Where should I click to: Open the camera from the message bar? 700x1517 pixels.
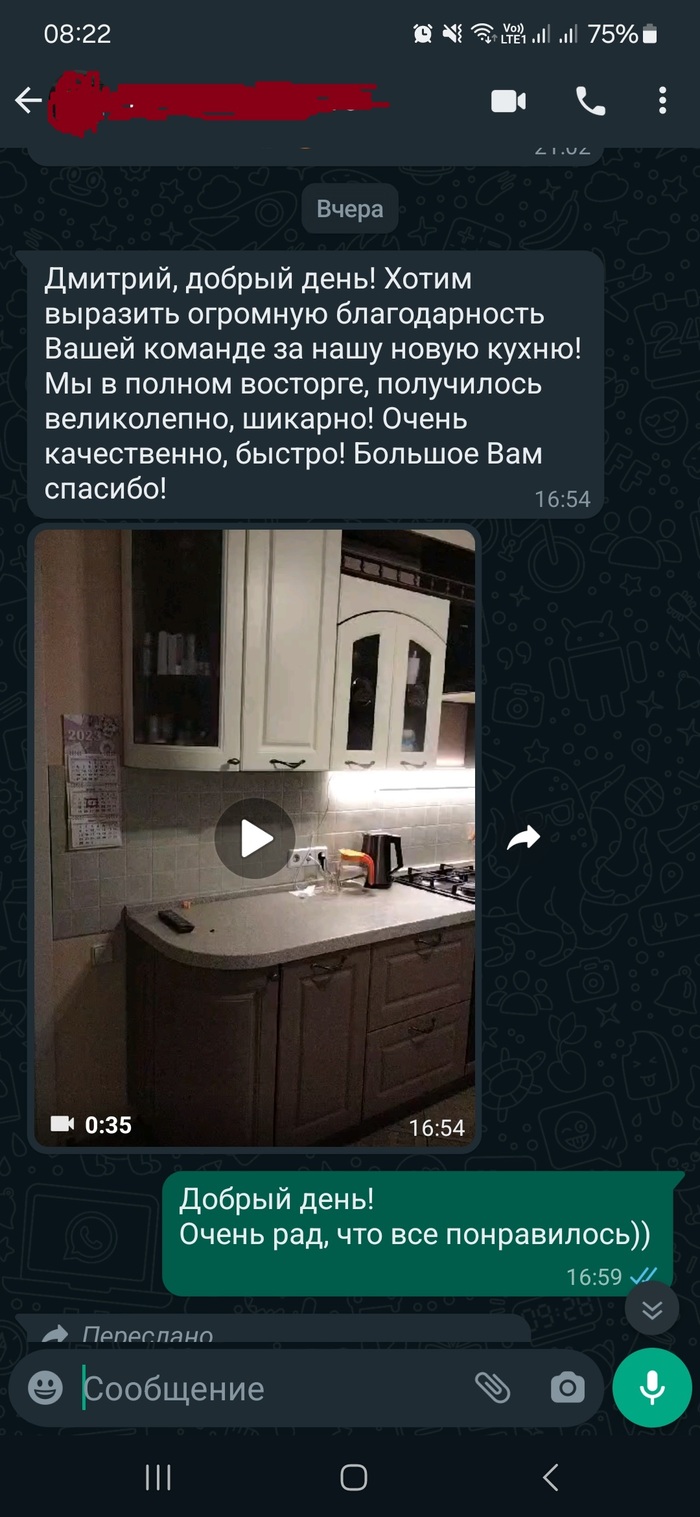(x=567, y=1388)
